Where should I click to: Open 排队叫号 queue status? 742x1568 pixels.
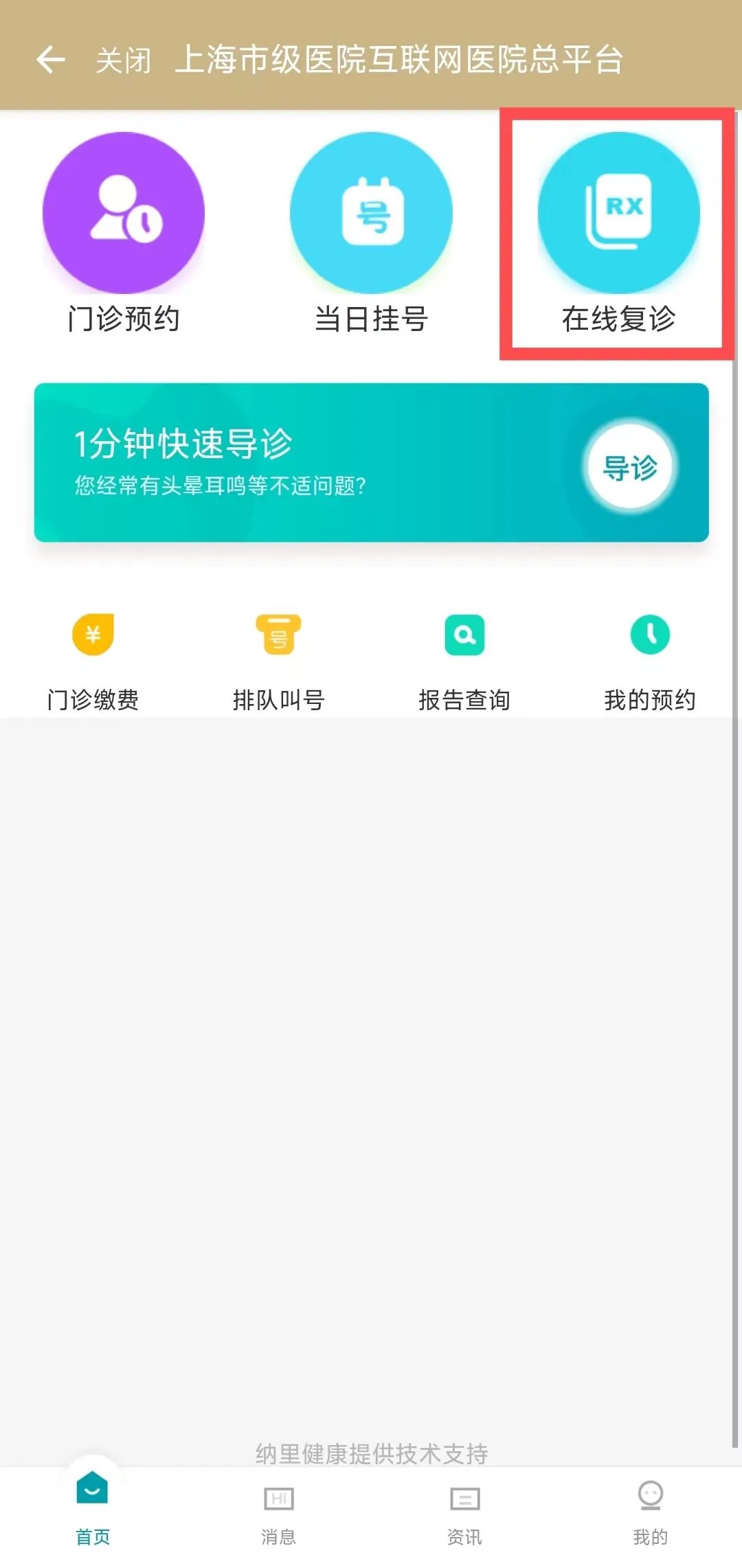pyautogui.click(x=278, y=659)
